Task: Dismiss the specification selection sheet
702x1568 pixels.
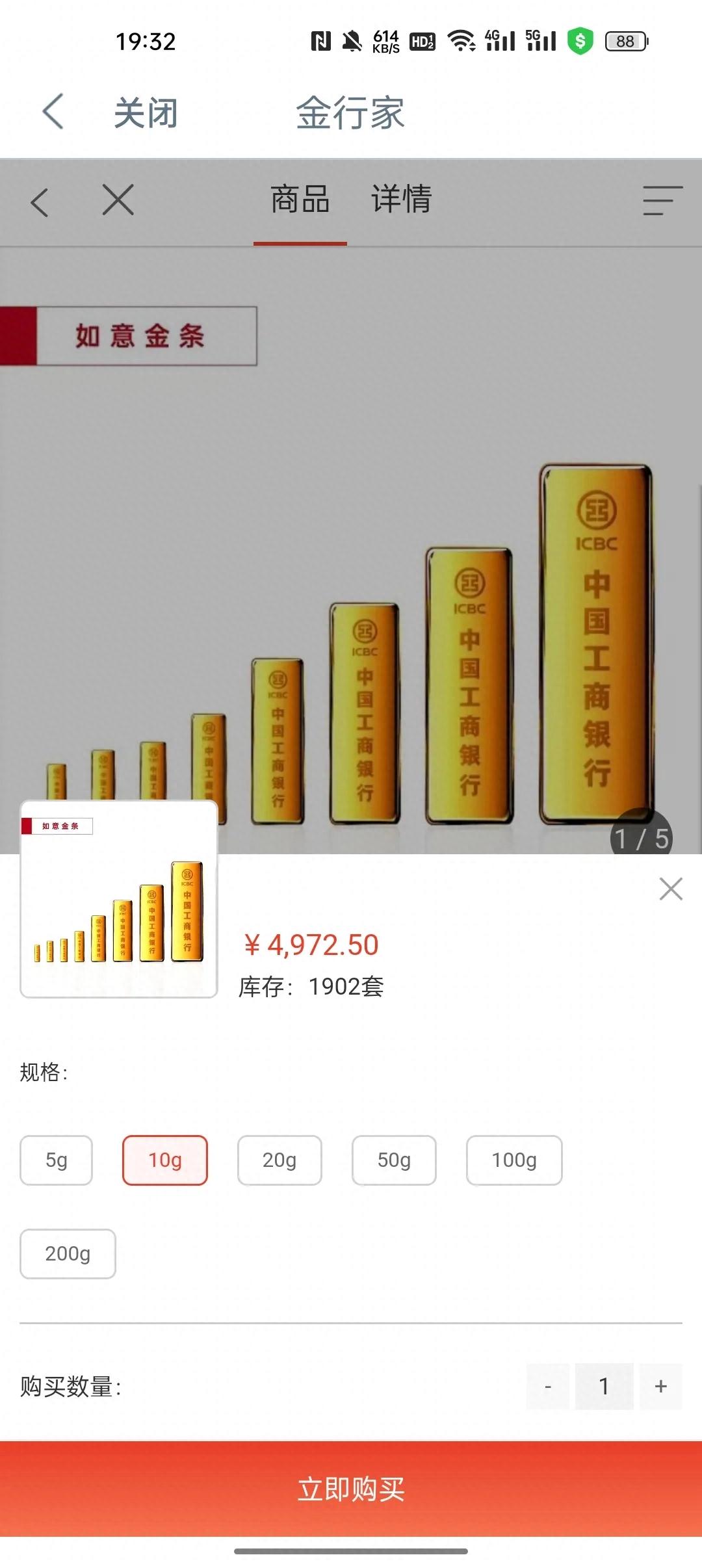Action: pyautogui.click(x=670, y=889)
